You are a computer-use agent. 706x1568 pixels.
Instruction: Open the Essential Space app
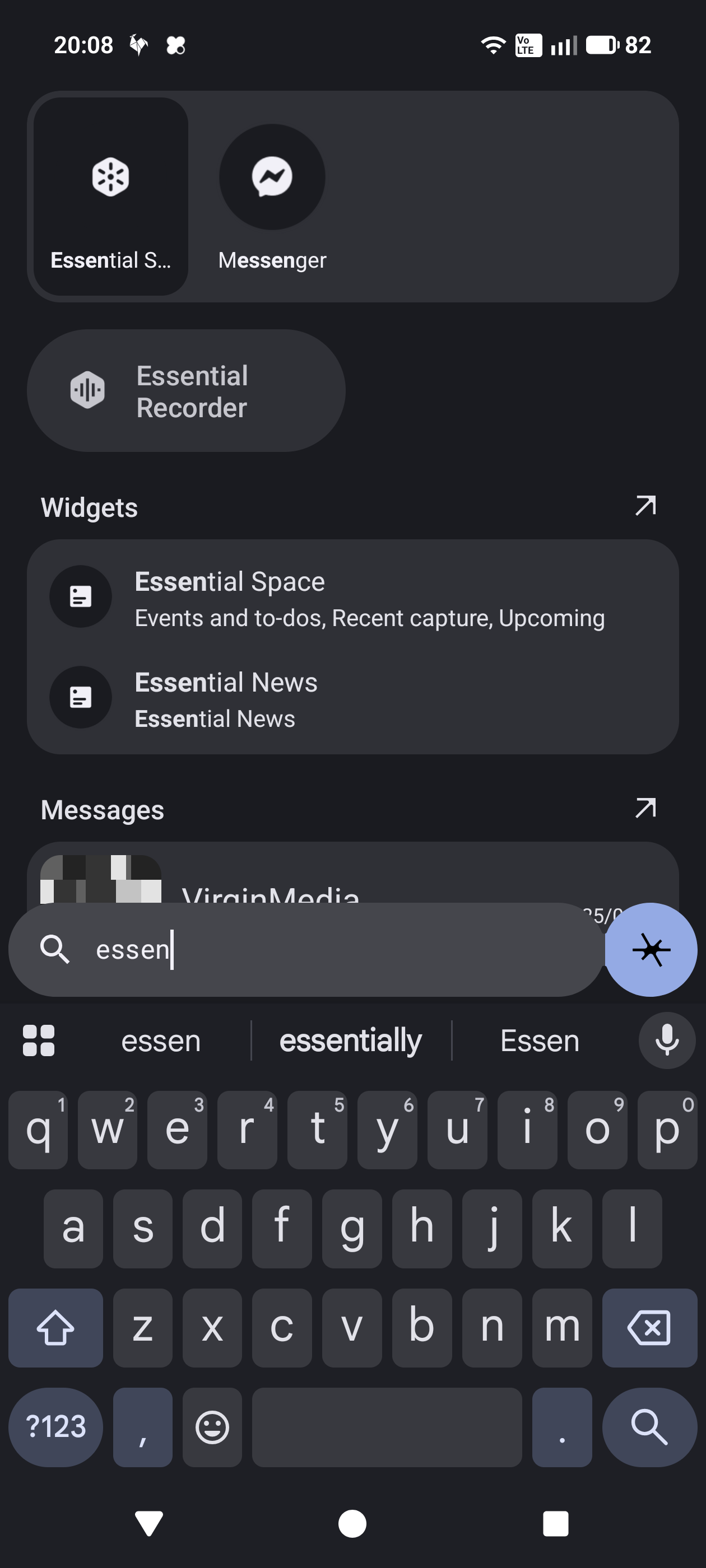pyautogui.click(x=110, y=195)
